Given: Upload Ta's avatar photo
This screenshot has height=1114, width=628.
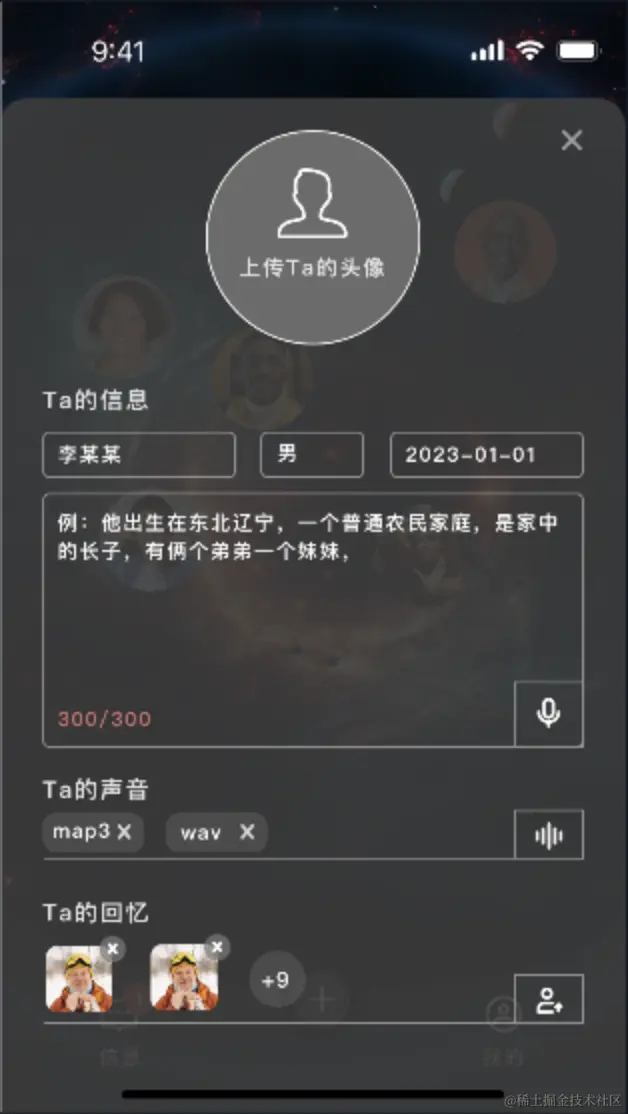Looking at the screenshot, I should [312, 237].
